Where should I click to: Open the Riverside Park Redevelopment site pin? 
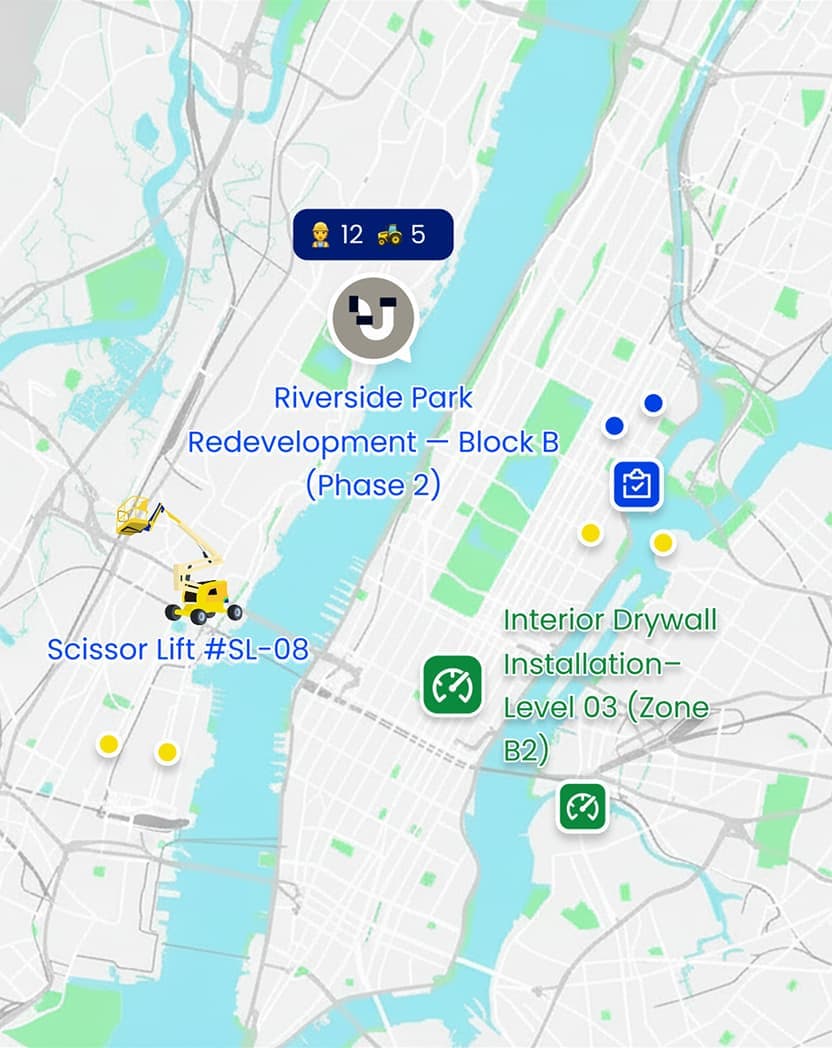click(373, 318)
